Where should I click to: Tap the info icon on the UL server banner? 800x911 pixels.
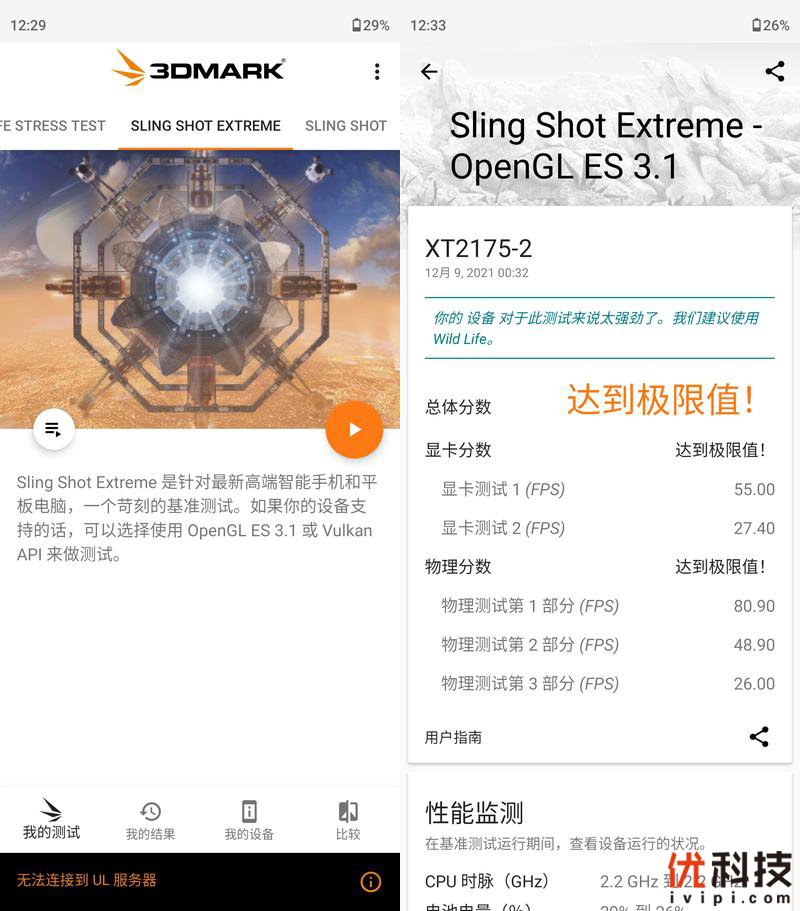(370, 881)
